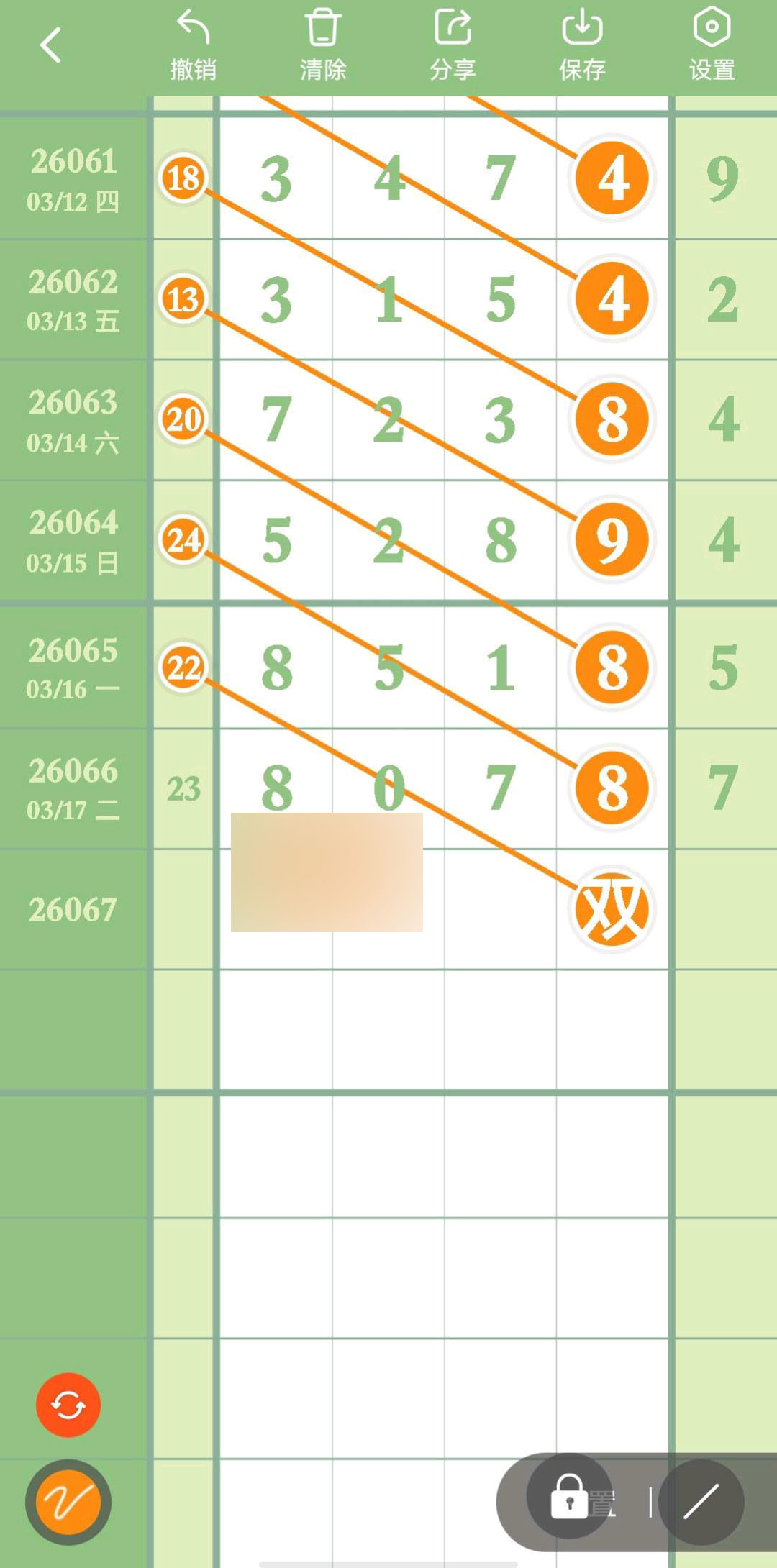
Task: Open 设置 settings
Action: [712, 45]
